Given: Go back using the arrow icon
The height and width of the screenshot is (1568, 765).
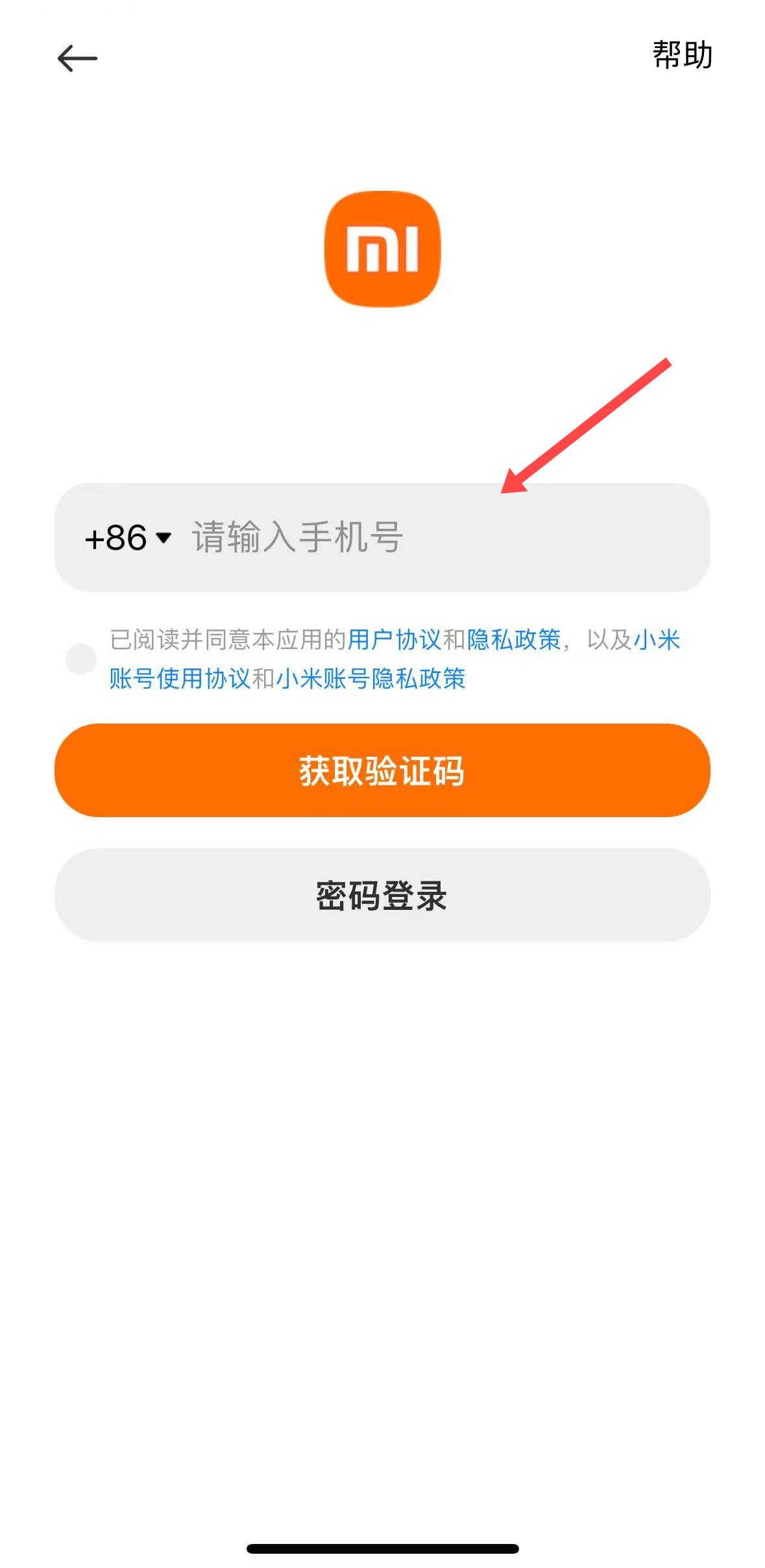Looking at the screenshot, I should (77, 58).
